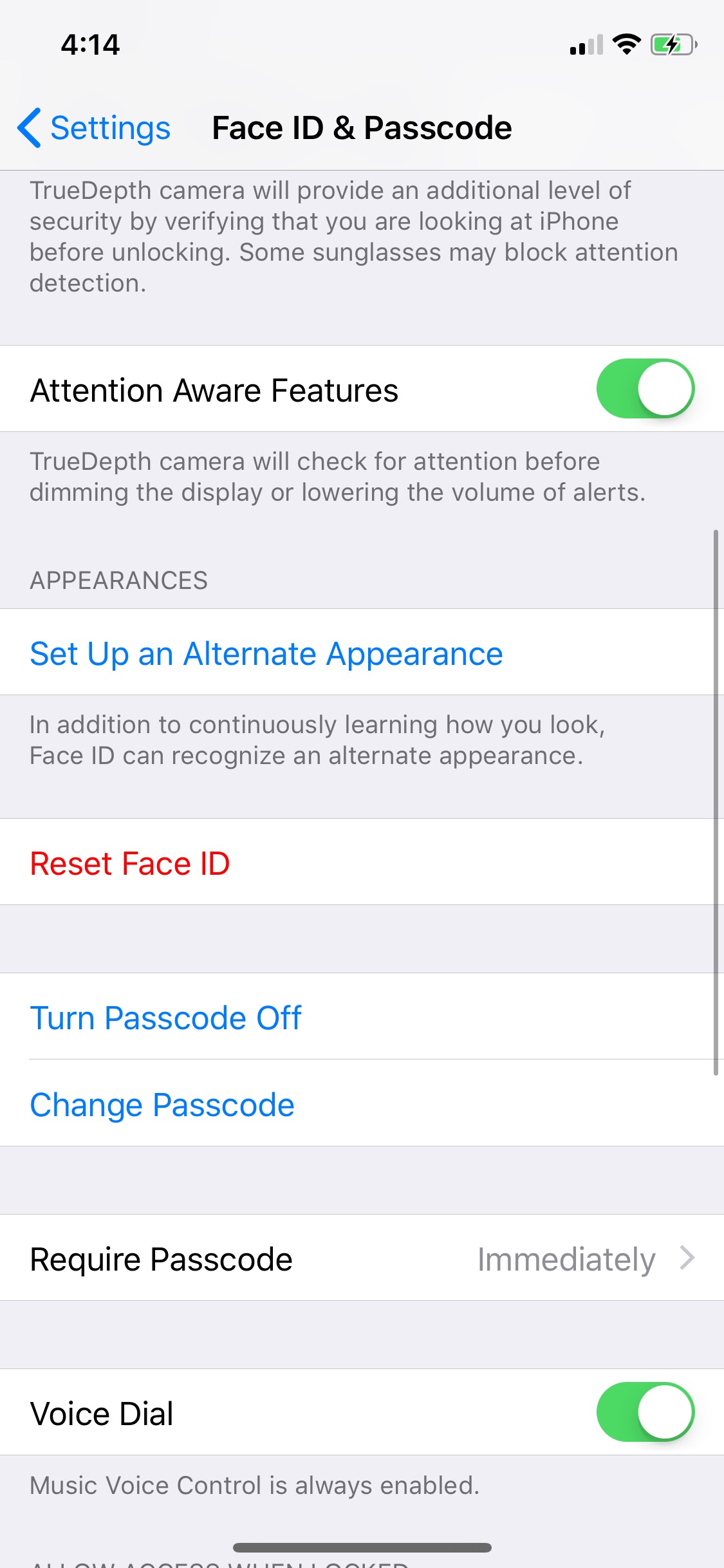Set up an alternate appearance

point(362,652)
